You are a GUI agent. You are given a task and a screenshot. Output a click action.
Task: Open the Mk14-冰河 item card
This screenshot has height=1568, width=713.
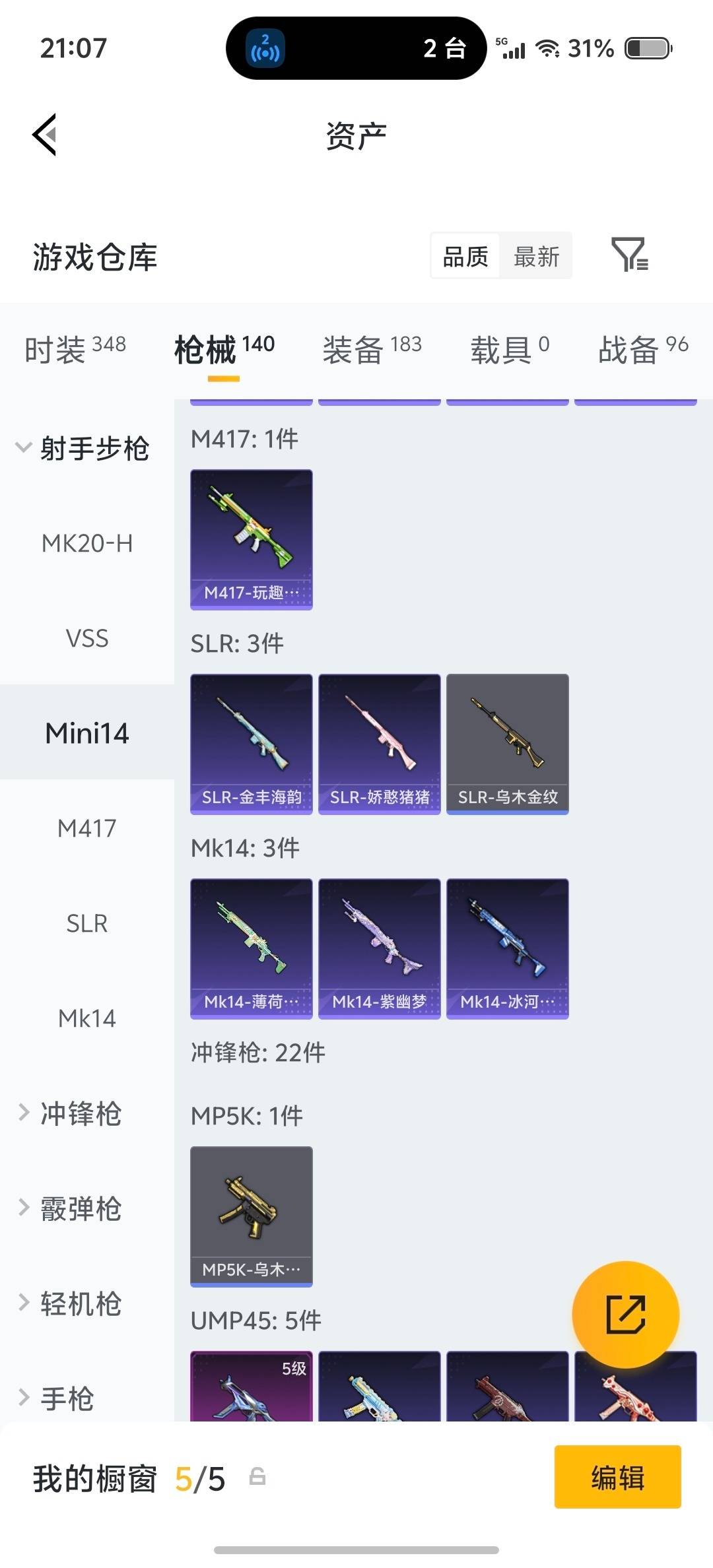(507, 948)
